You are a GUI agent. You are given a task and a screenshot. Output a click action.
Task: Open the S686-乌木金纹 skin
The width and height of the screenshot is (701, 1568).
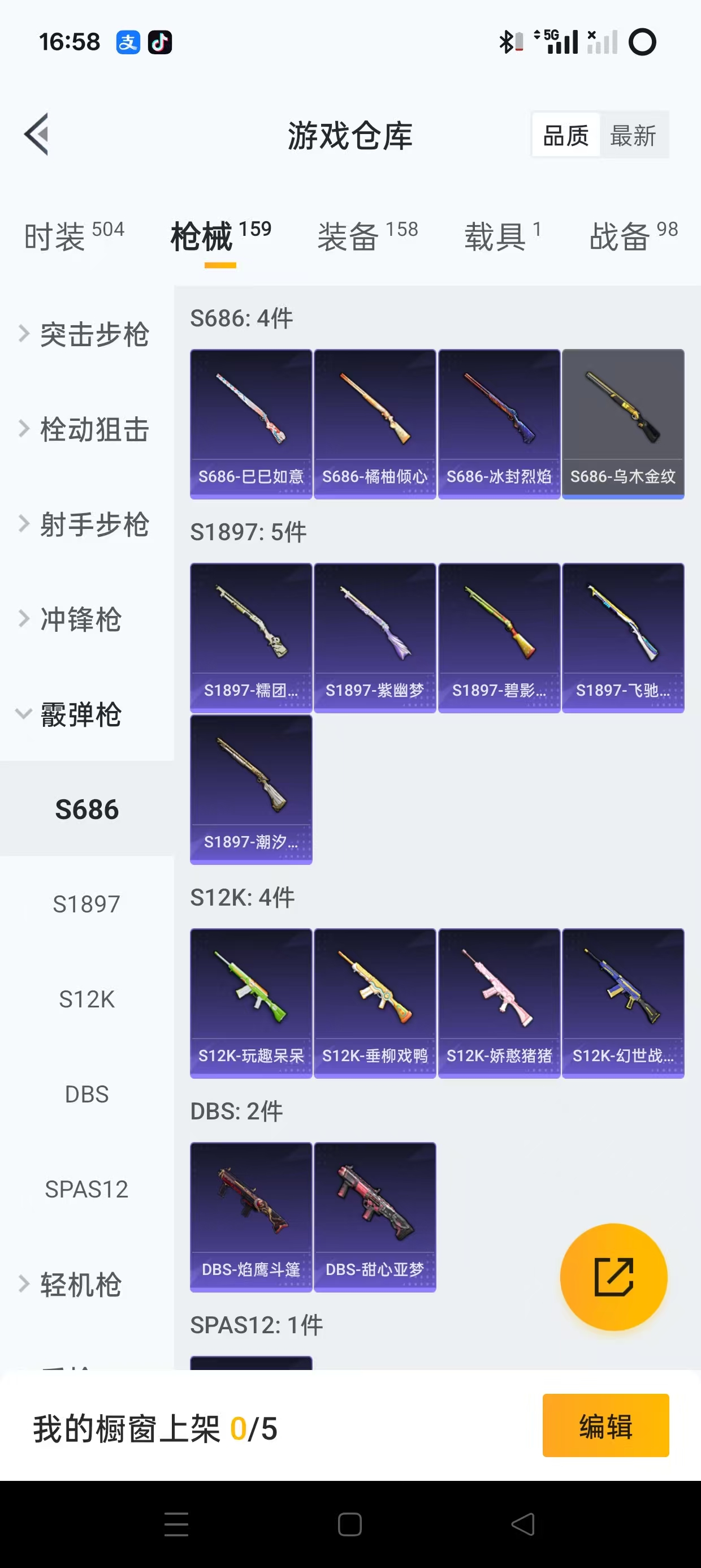622,423
